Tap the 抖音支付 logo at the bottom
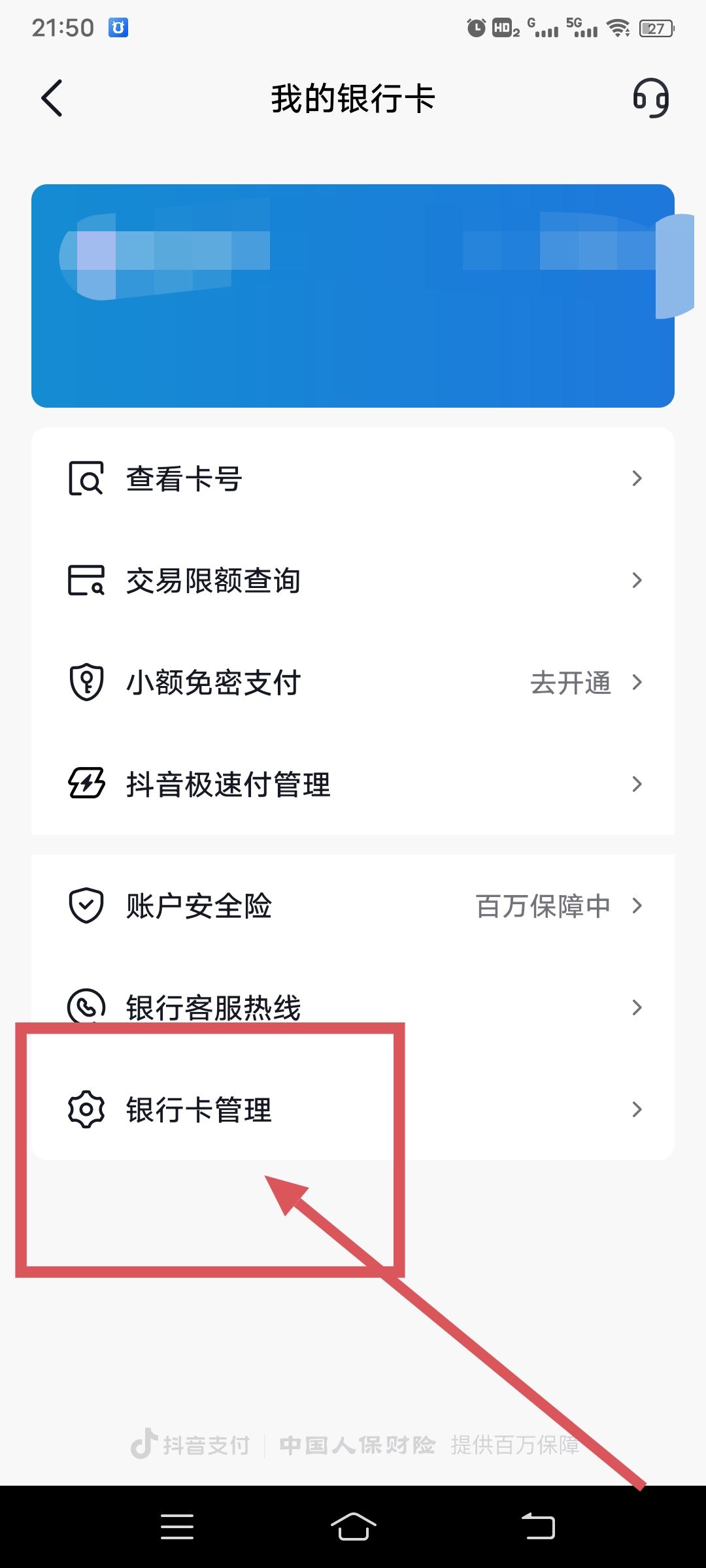706x1568 pixels. click(190, 1445)
